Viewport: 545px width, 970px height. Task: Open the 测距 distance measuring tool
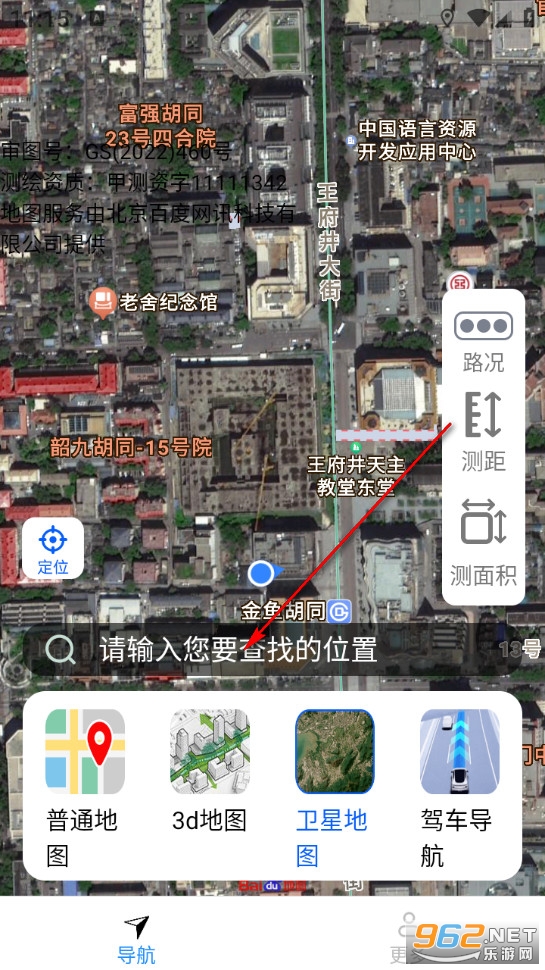tap(483, 432)
